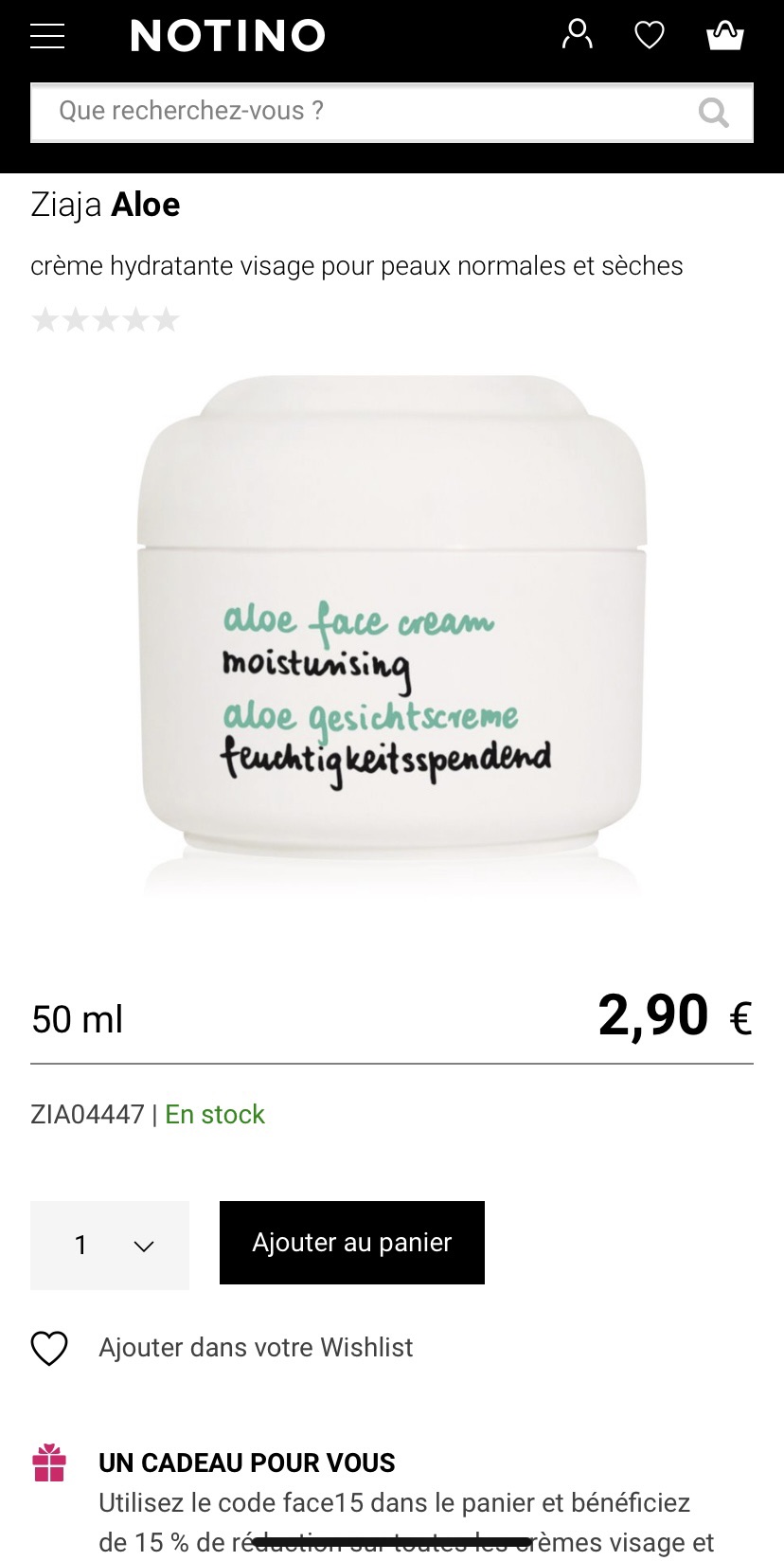
Task: View the product star ratings
Action: (x=106, y=319)
